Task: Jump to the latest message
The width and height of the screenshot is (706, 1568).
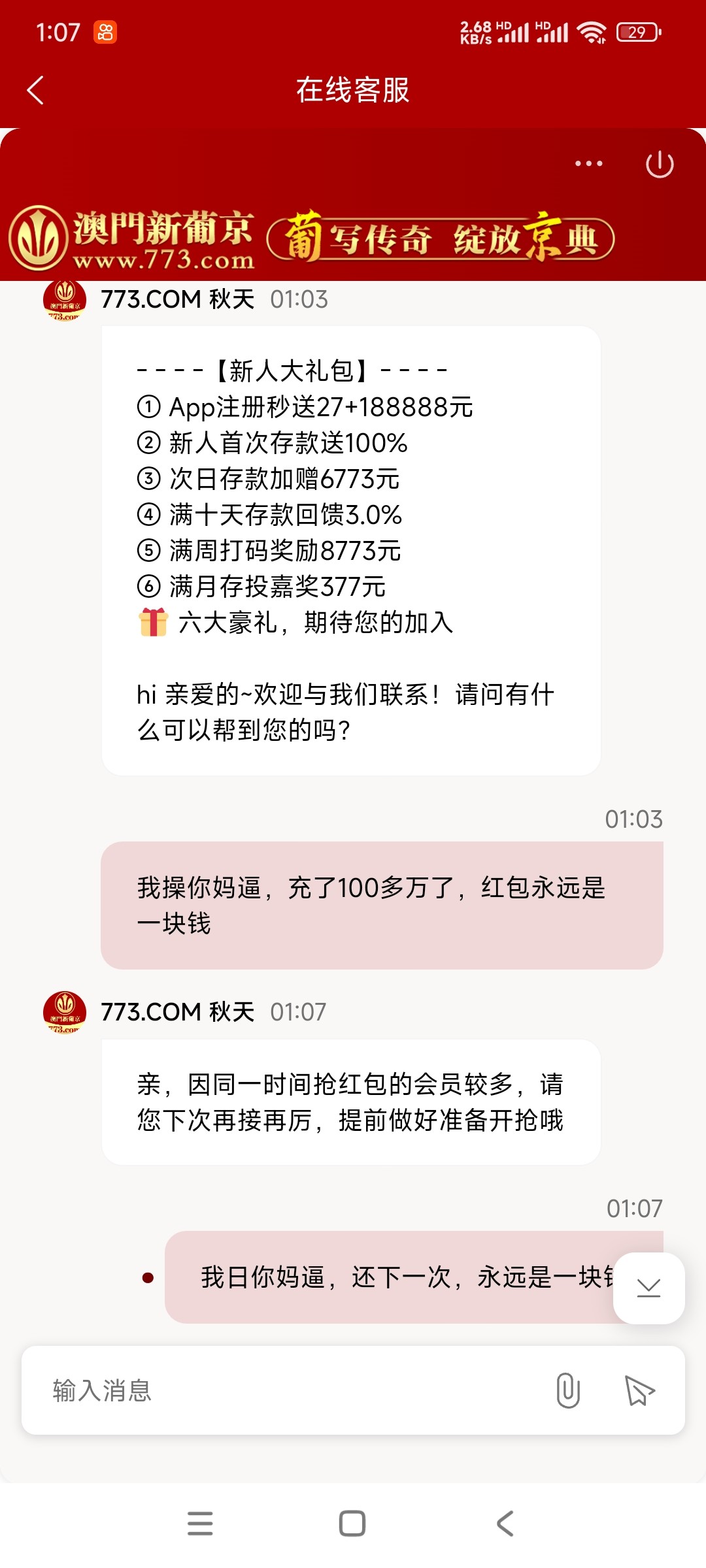Action: point(648,1288)
